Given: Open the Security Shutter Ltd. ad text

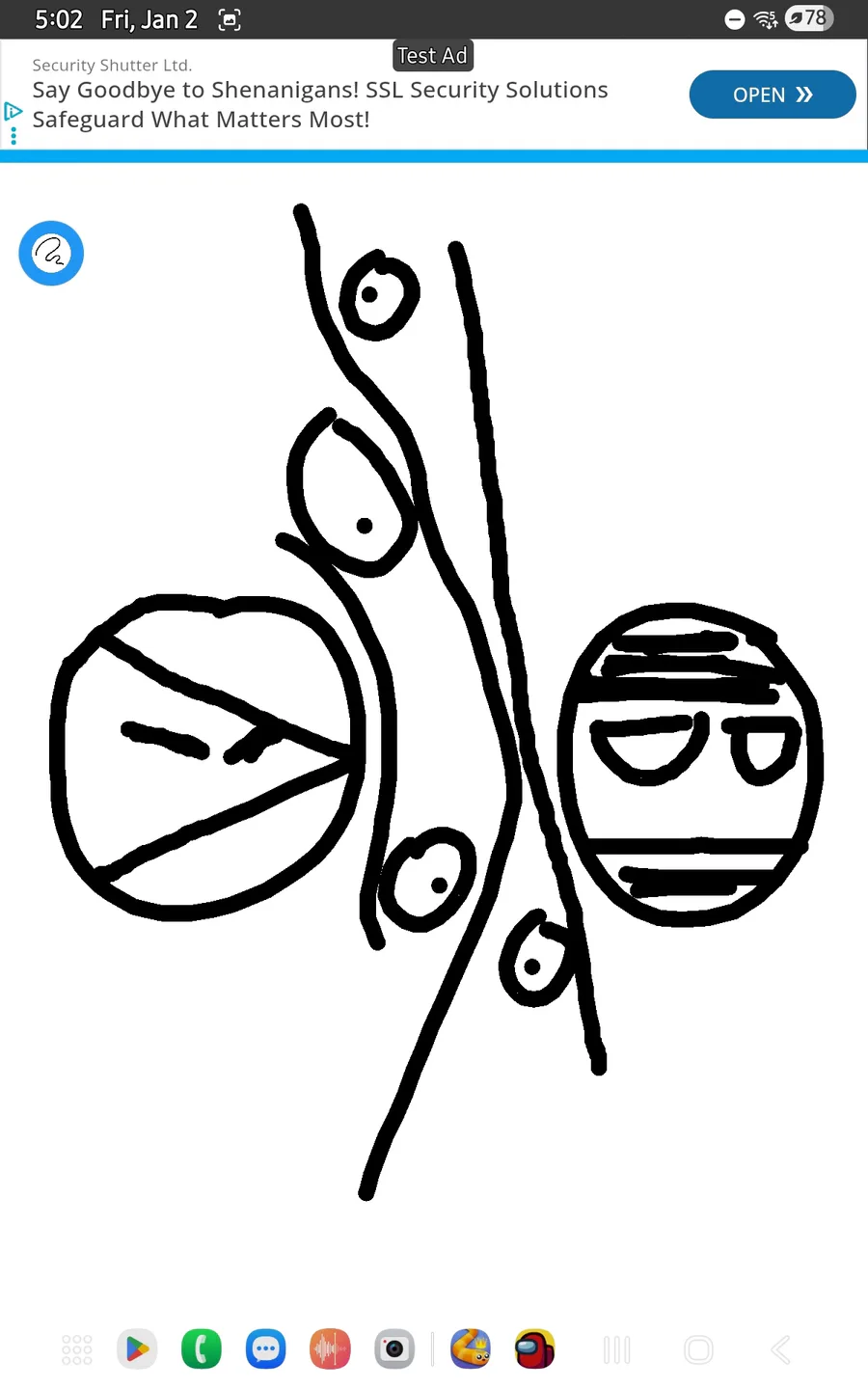Looking at the screenshot, I should (x=319, y=104).
